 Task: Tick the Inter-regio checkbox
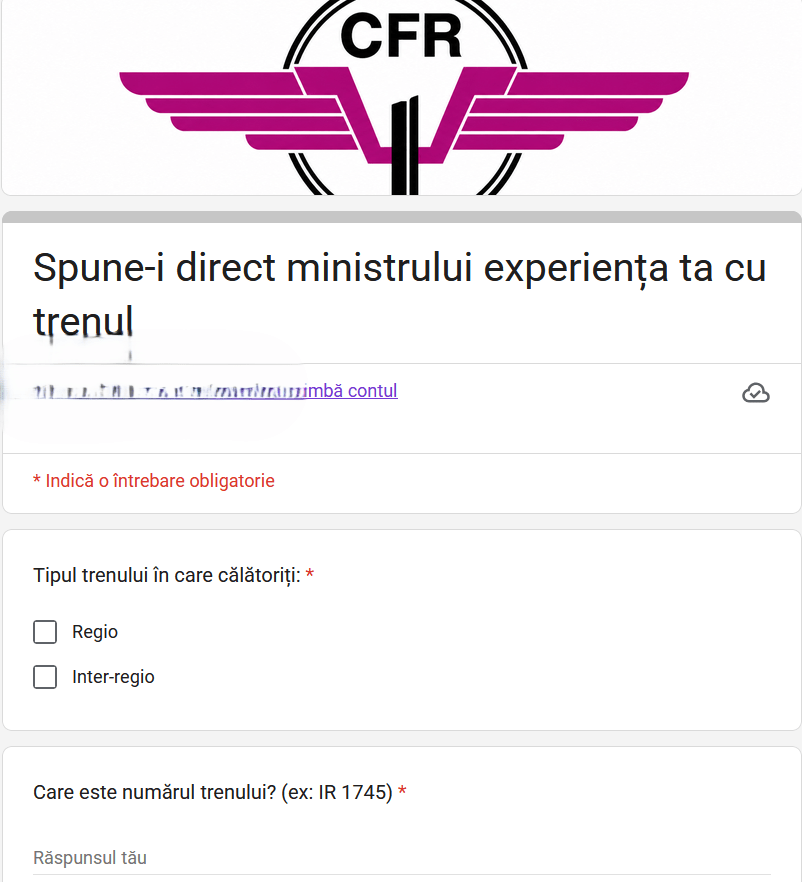(45, 677)
